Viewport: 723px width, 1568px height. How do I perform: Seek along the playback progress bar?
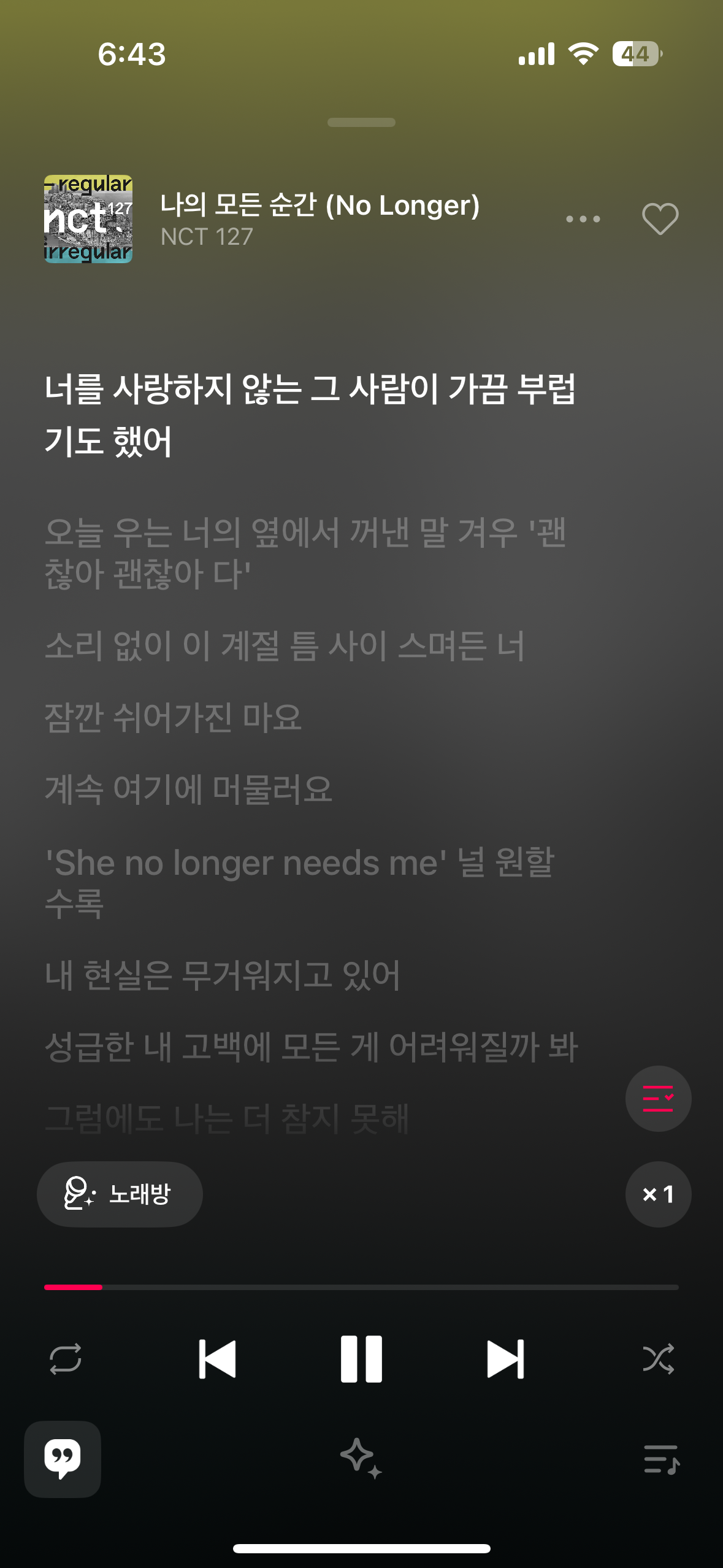pyautogui.click(x=361, y=1287)
